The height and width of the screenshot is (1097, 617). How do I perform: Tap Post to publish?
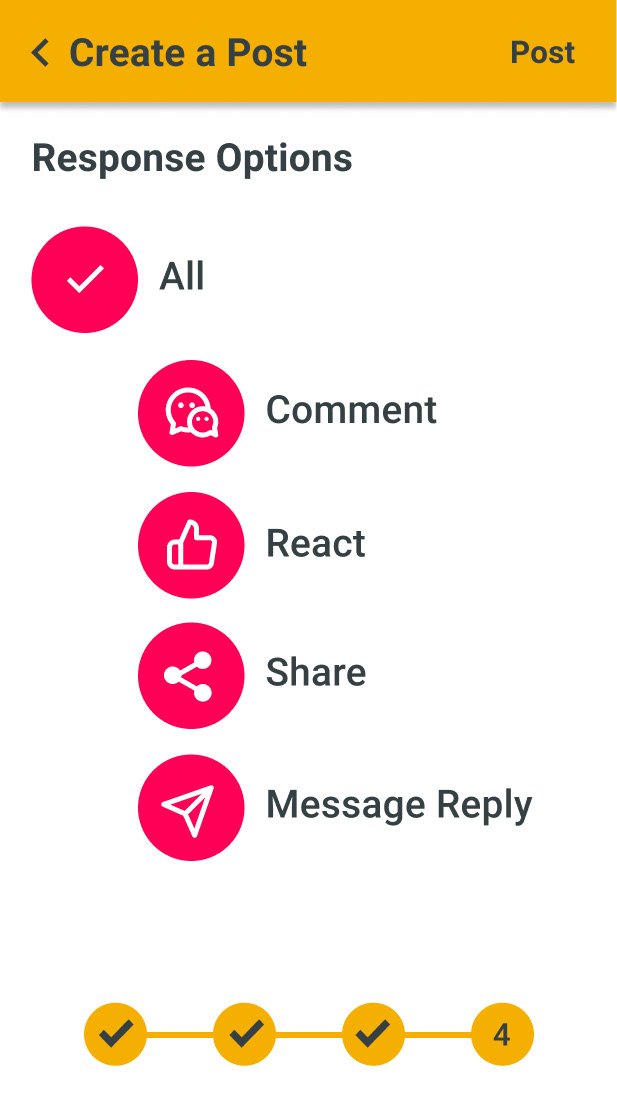click(542, 53)
